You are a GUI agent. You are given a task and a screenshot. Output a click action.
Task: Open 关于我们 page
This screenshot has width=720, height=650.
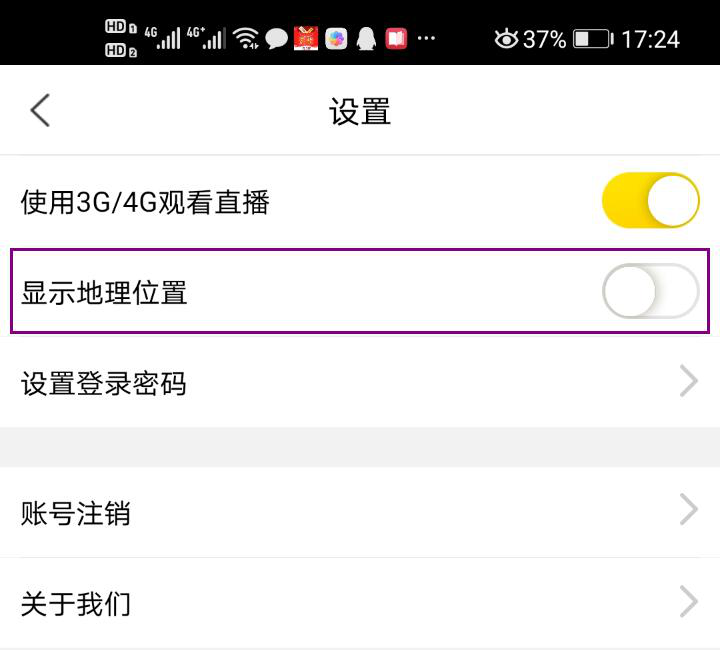point(360,603)
